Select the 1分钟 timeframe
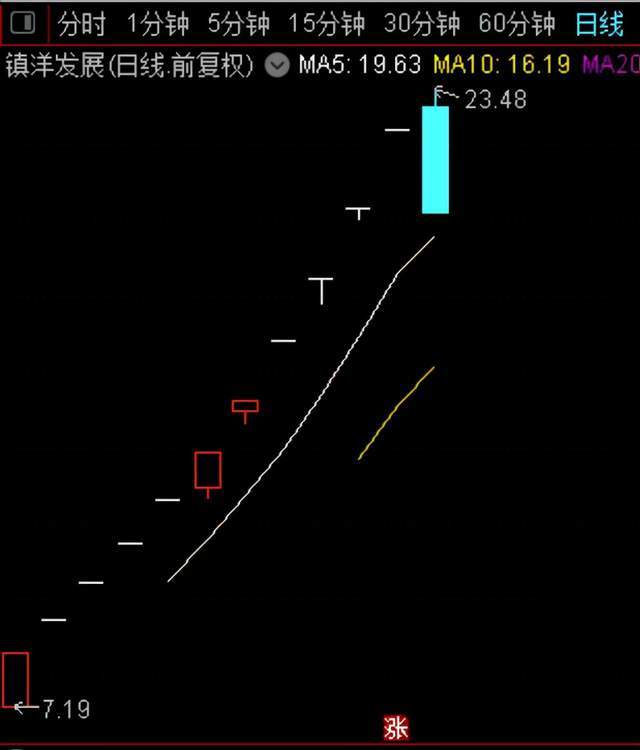The width and height of the screenshot is (640, 750). click(158, 24)
